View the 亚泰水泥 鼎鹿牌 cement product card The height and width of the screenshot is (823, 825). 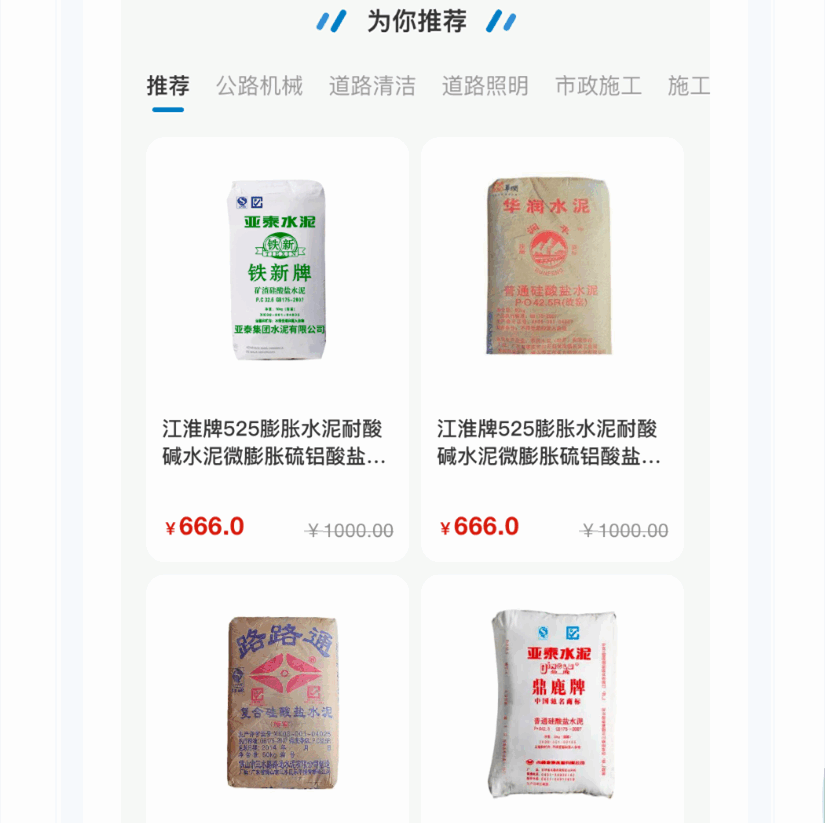click(x=552, y=700)
